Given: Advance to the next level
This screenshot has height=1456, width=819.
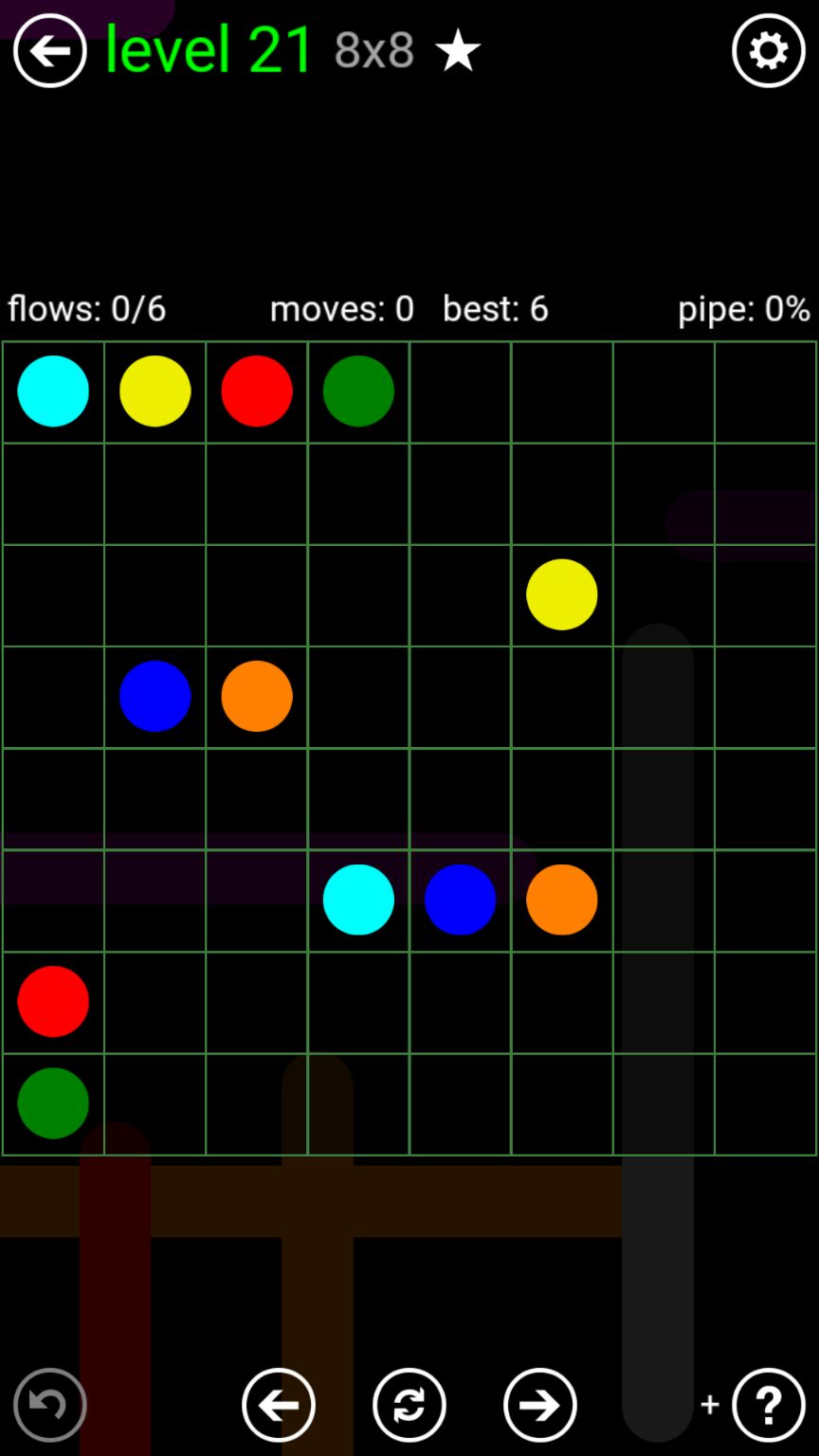Looking at the screenshot, I should pyautogui.click(x=540, y=1405).
